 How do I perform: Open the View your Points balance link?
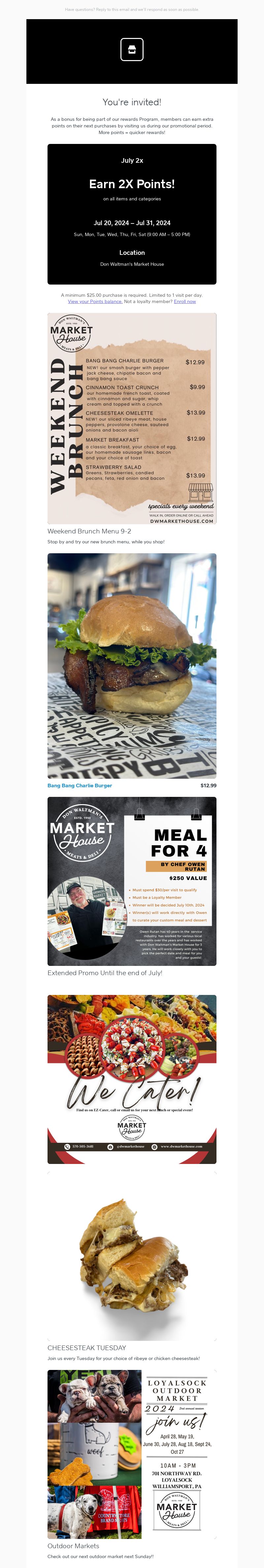tap(95, 301)
